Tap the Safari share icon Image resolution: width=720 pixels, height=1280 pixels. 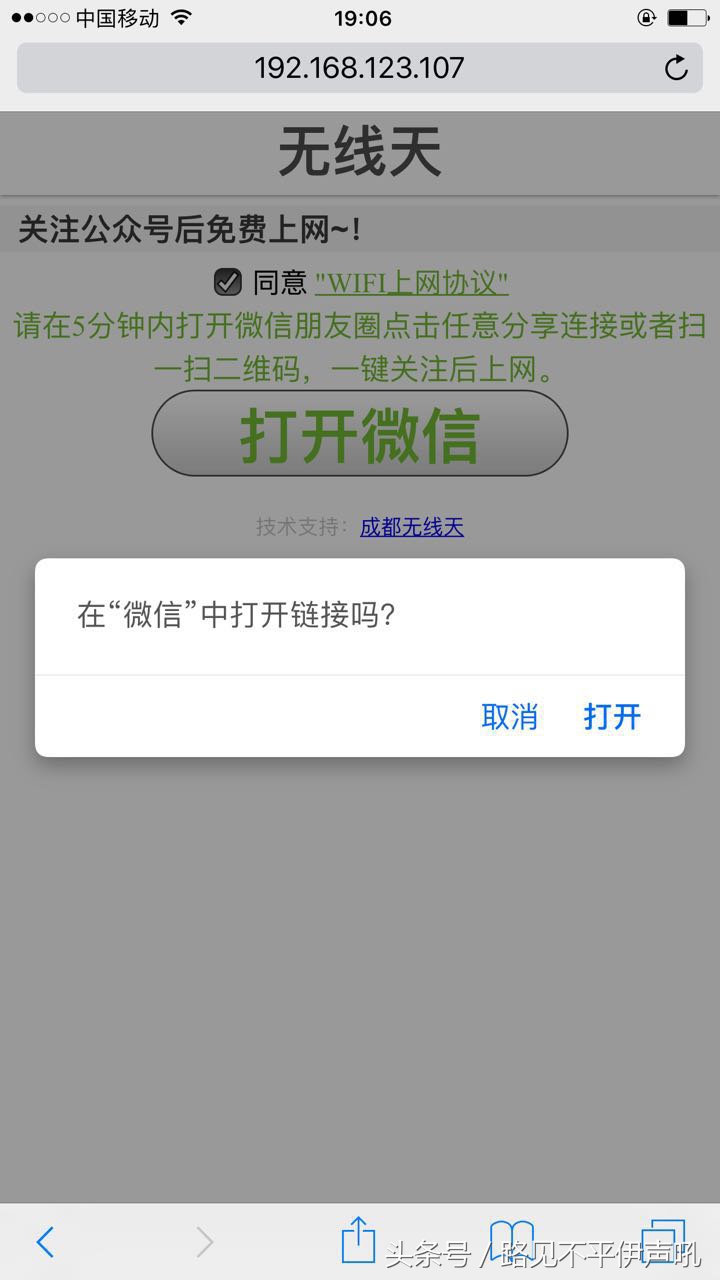tap(360, 1240)
